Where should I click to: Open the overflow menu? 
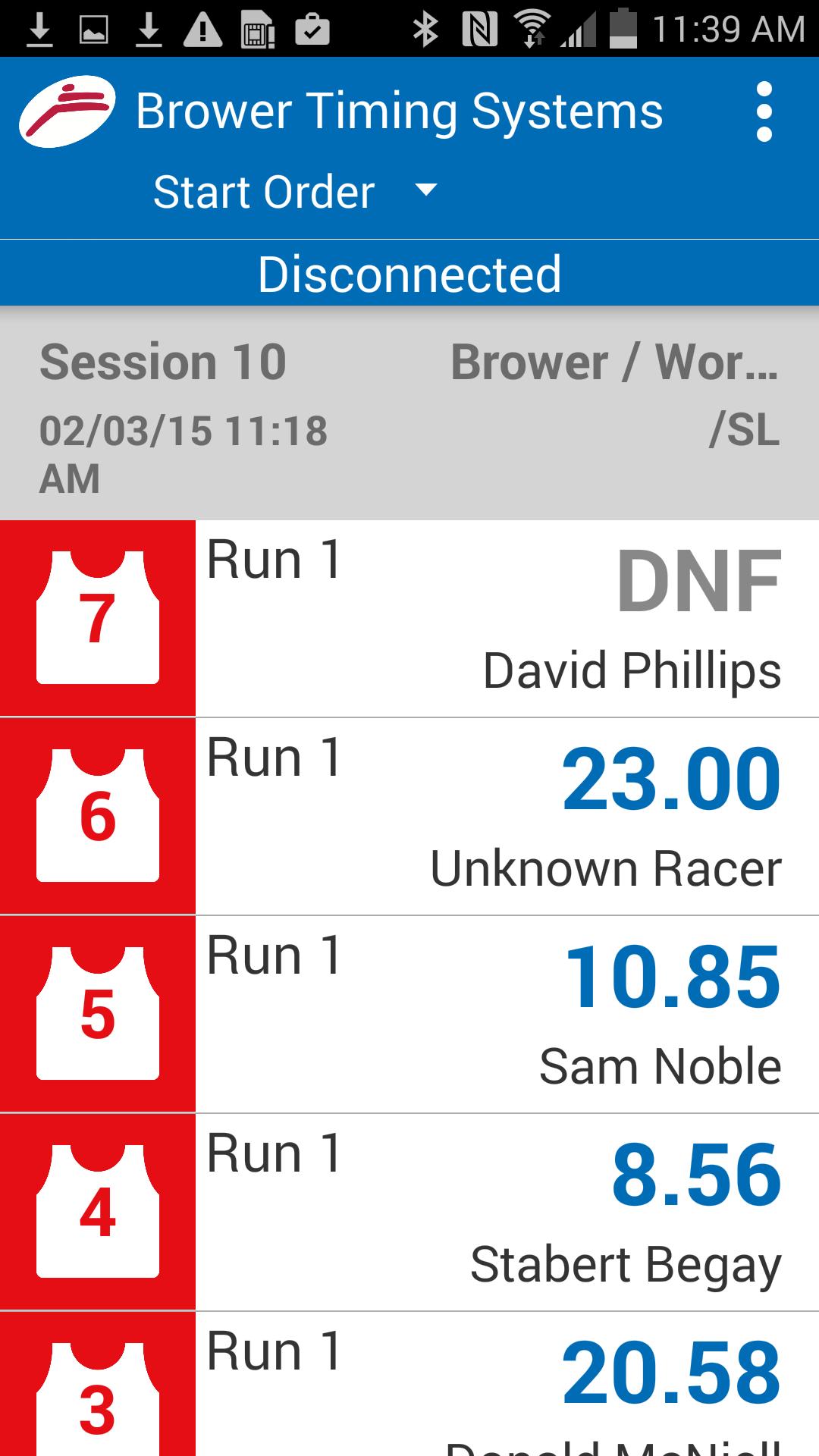[x=764, y=112]
